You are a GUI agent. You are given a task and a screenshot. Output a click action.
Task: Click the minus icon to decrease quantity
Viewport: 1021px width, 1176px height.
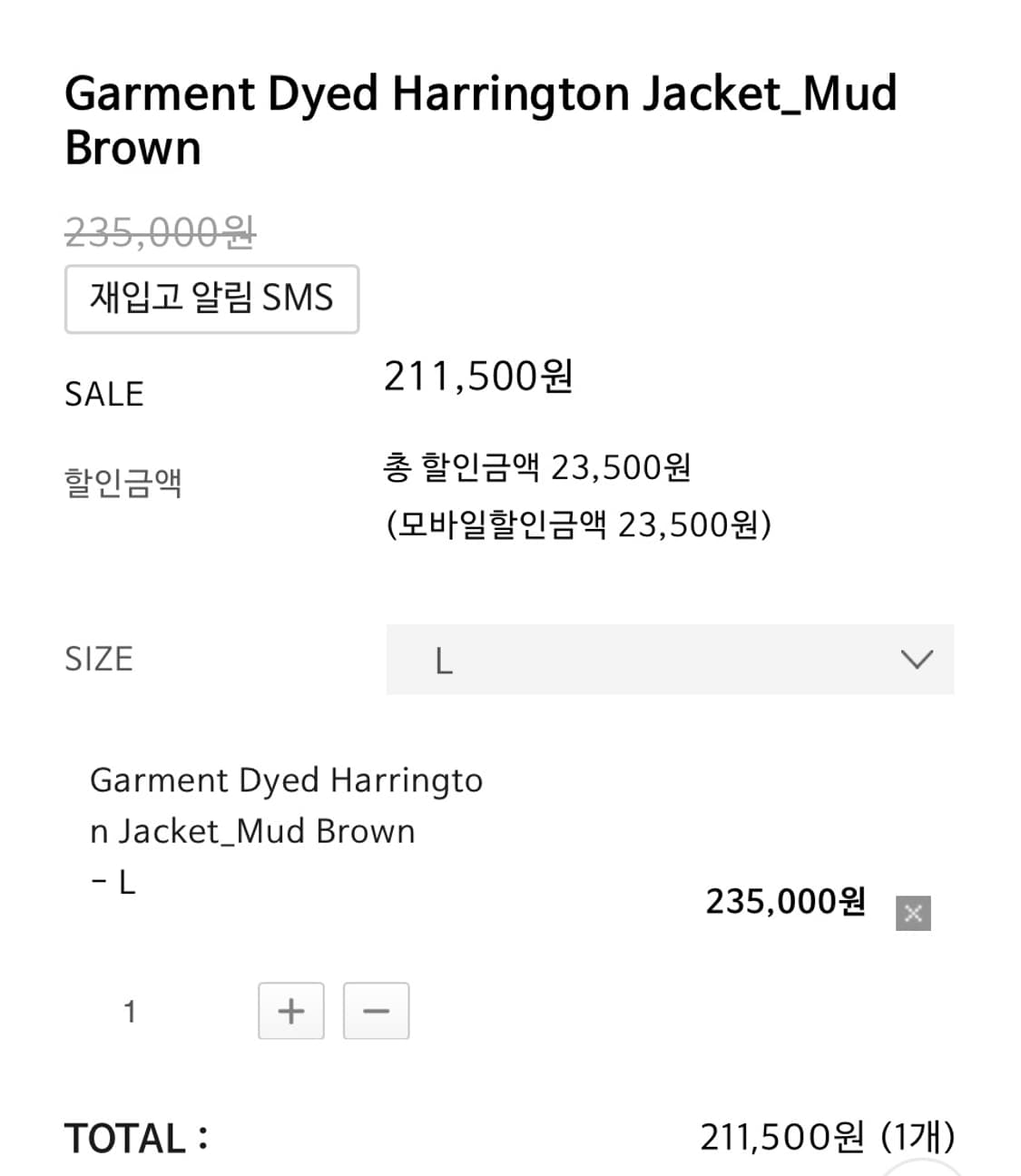point(375,1010)
